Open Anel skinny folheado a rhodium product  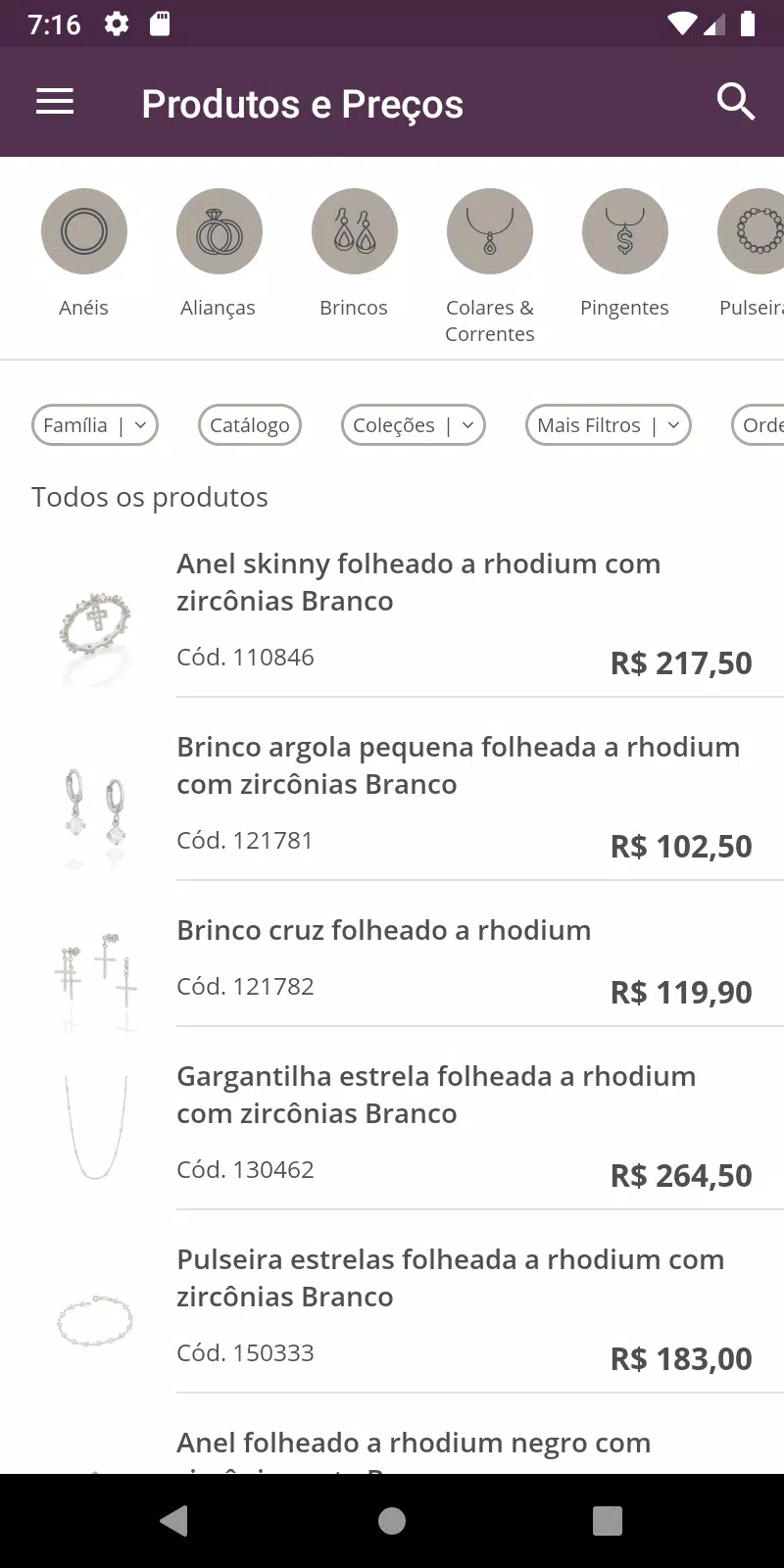point(392,618)
